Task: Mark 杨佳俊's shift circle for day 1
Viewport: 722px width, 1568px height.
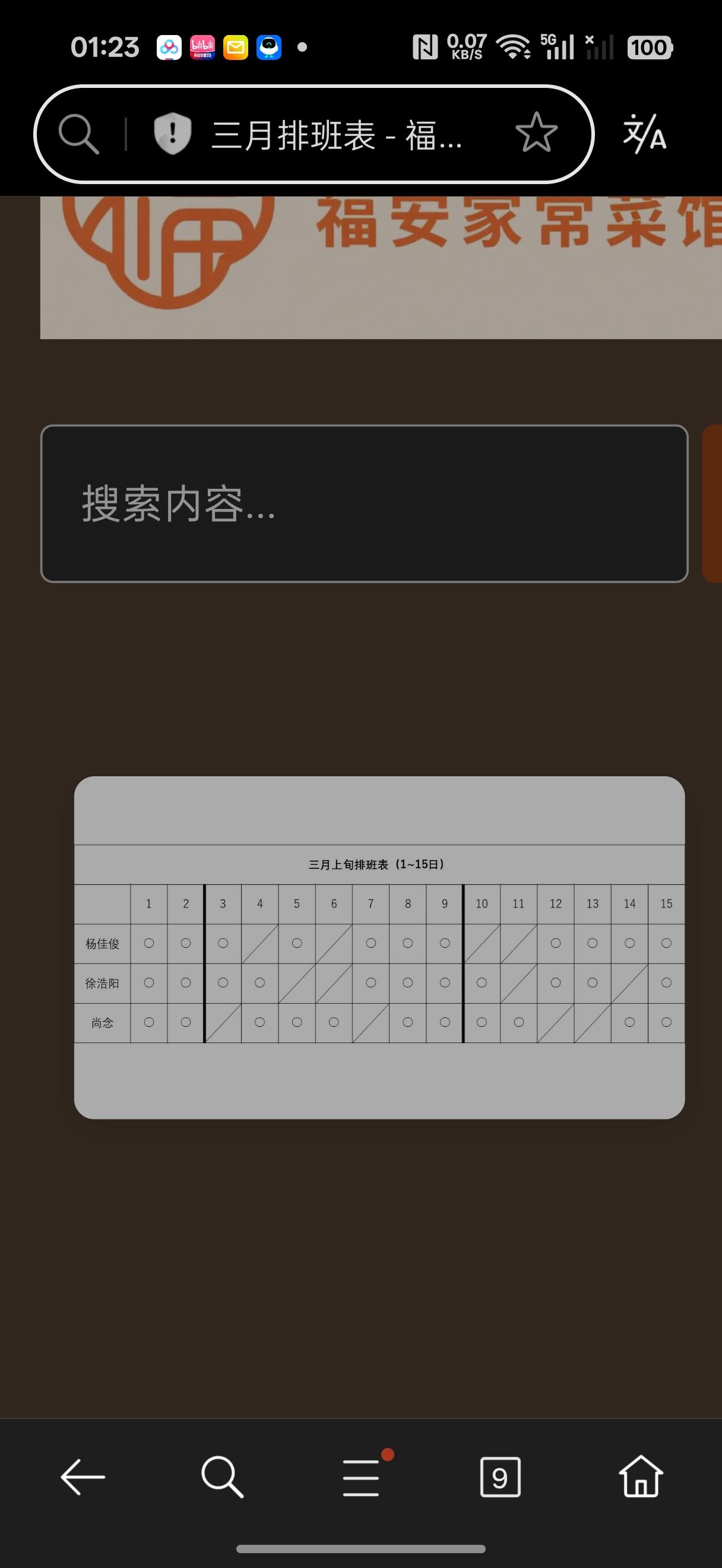Action: coord(149,943)
